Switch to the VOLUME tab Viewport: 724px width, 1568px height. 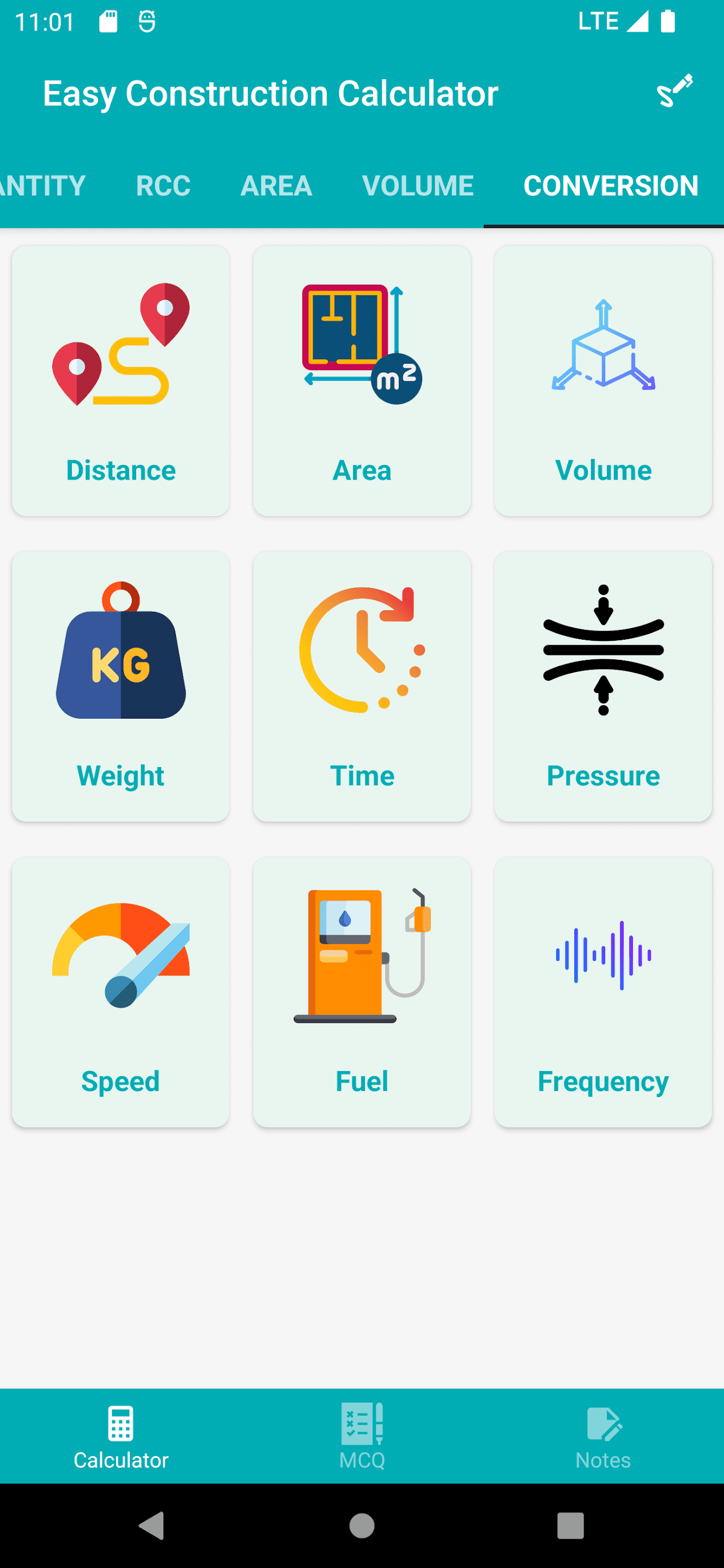point(418,186)
